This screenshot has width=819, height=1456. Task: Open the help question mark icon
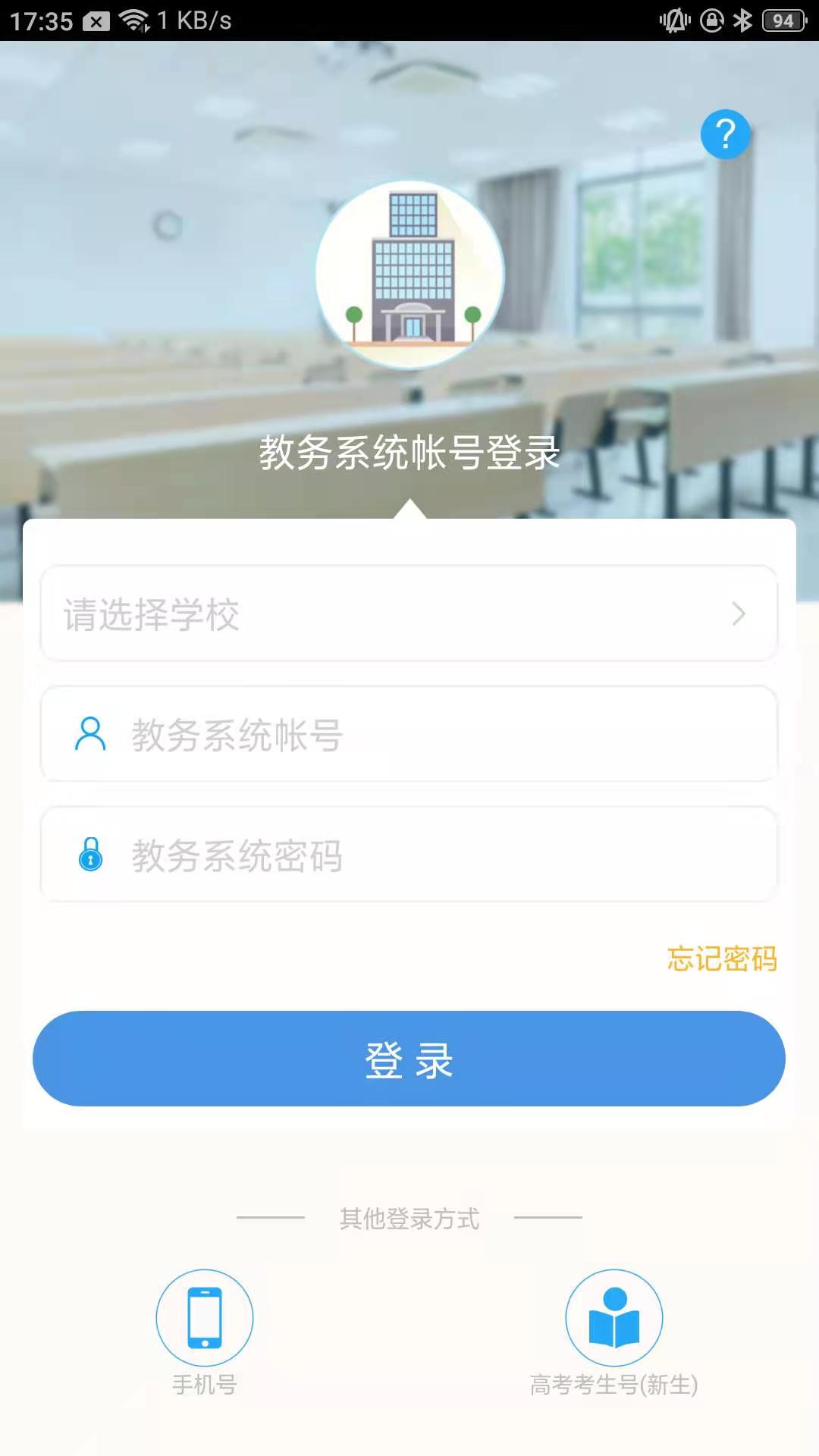point(725,134)
